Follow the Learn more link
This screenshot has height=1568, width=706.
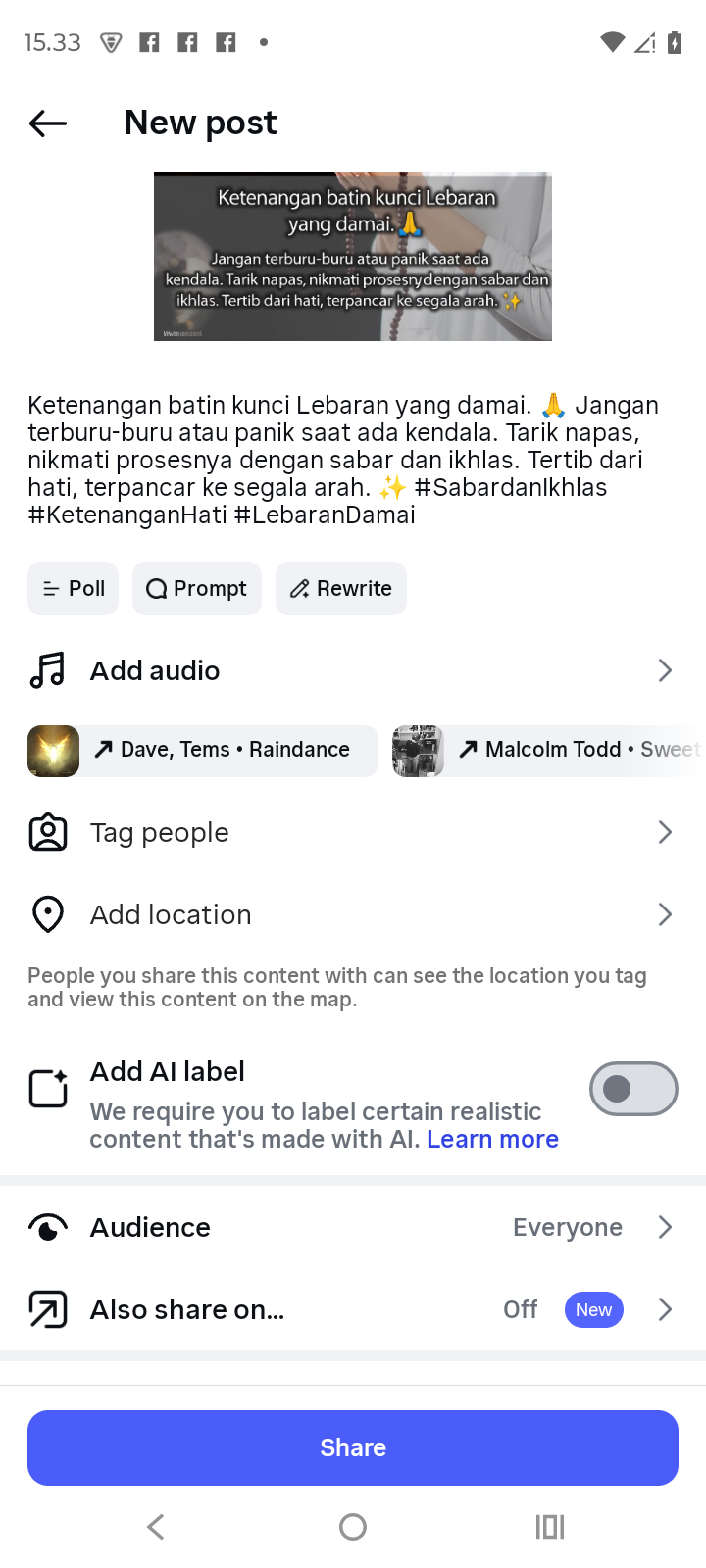[492, 1139]
